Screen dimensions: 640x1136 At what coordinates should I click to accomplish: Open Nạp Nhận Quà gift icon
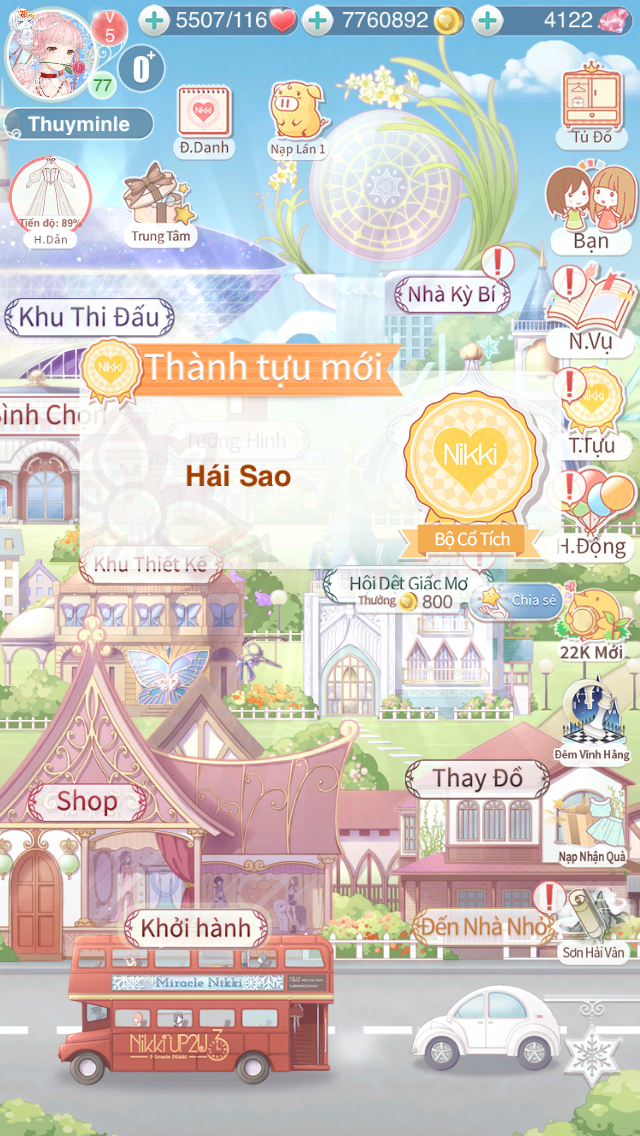click(592, 826)
